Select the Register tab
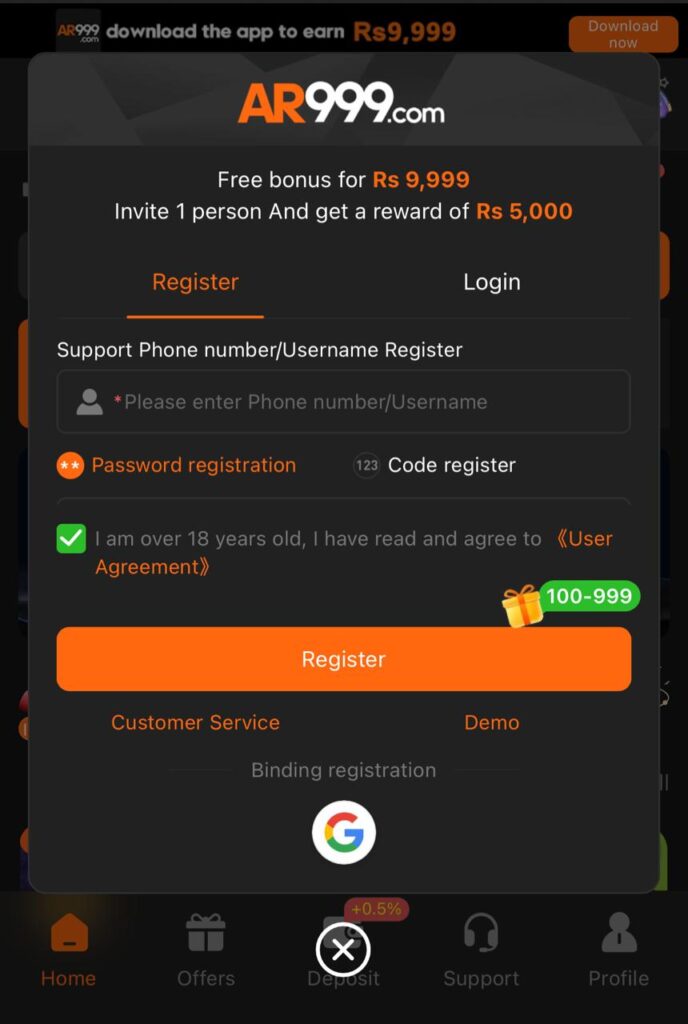The image size is (688, 1024). [x=195, y=282]
